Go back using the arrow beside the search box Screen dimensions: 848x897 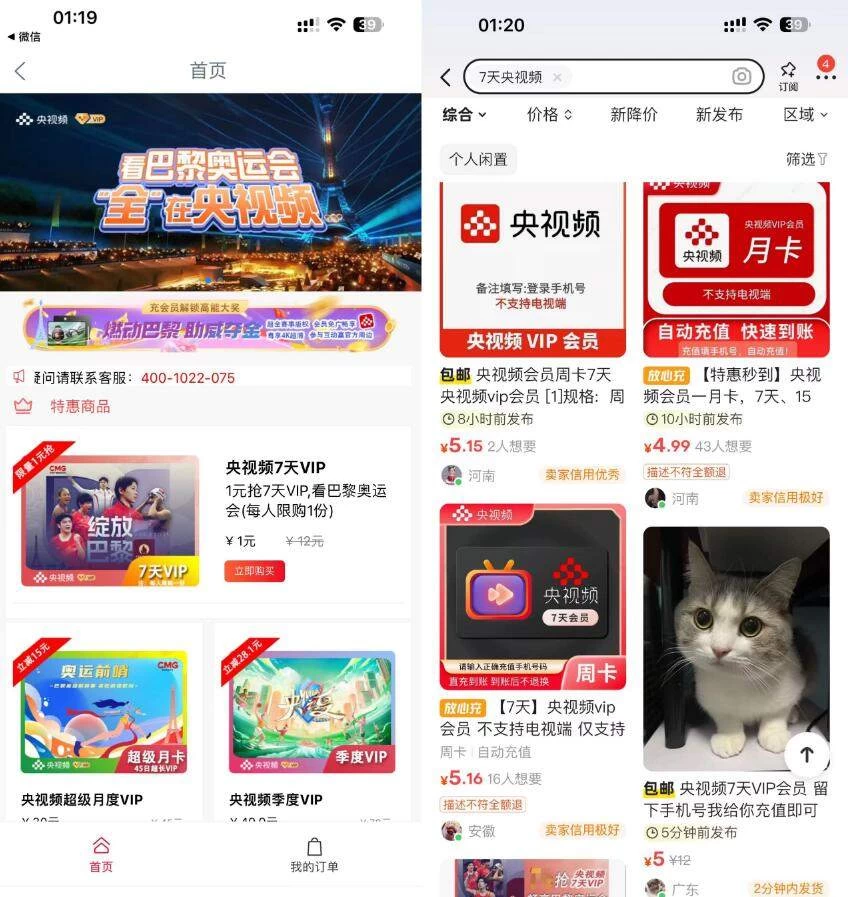tap(446, 77)
